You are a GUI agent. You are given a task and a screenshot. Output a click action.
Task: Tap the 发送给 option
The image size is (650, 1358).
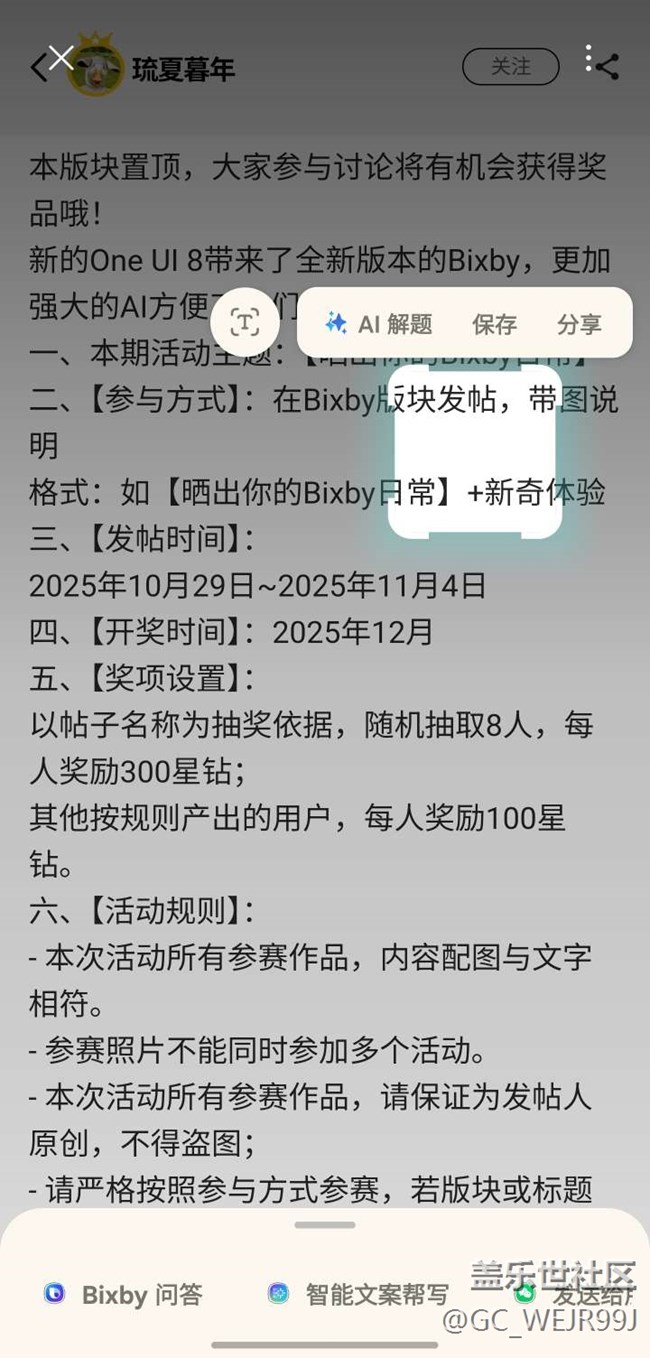tap(575, 1293)
